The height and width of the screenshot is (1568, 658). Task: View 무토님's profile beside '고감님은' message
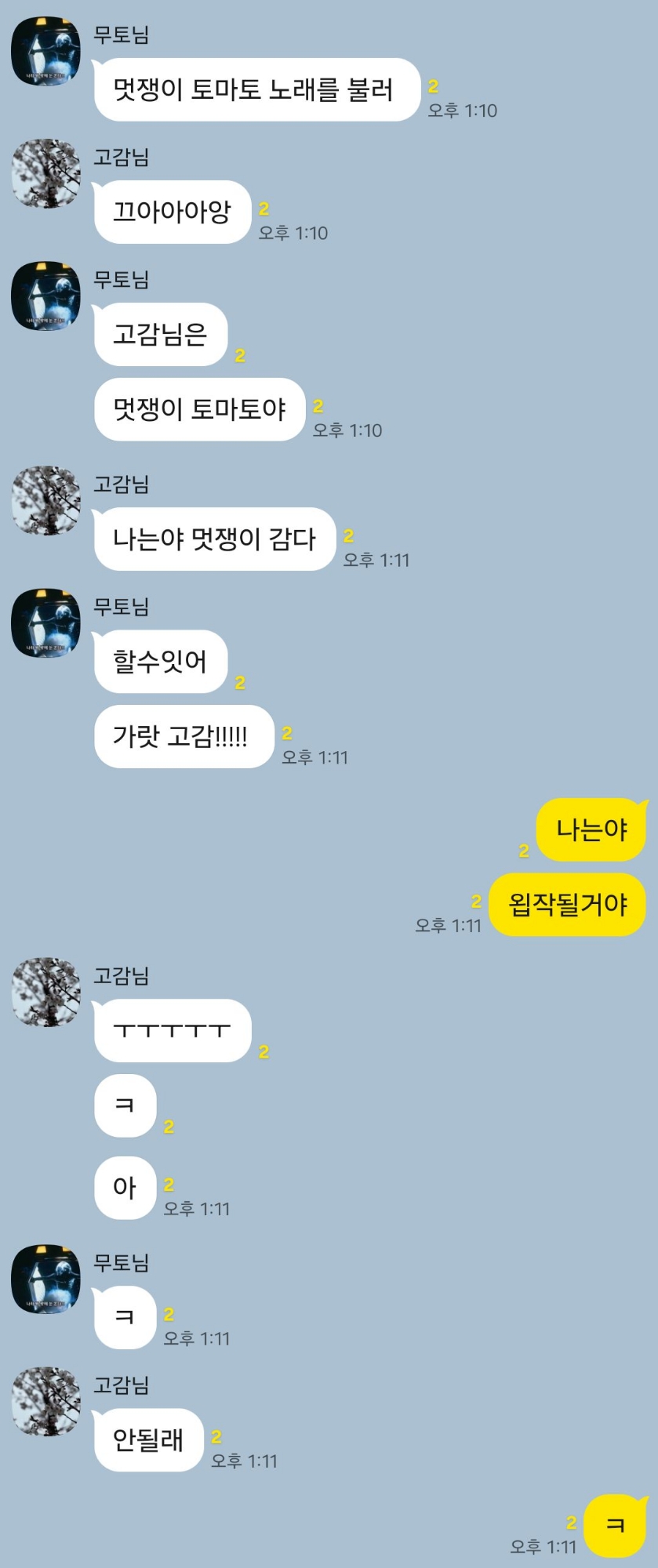[x=45, y=296]
